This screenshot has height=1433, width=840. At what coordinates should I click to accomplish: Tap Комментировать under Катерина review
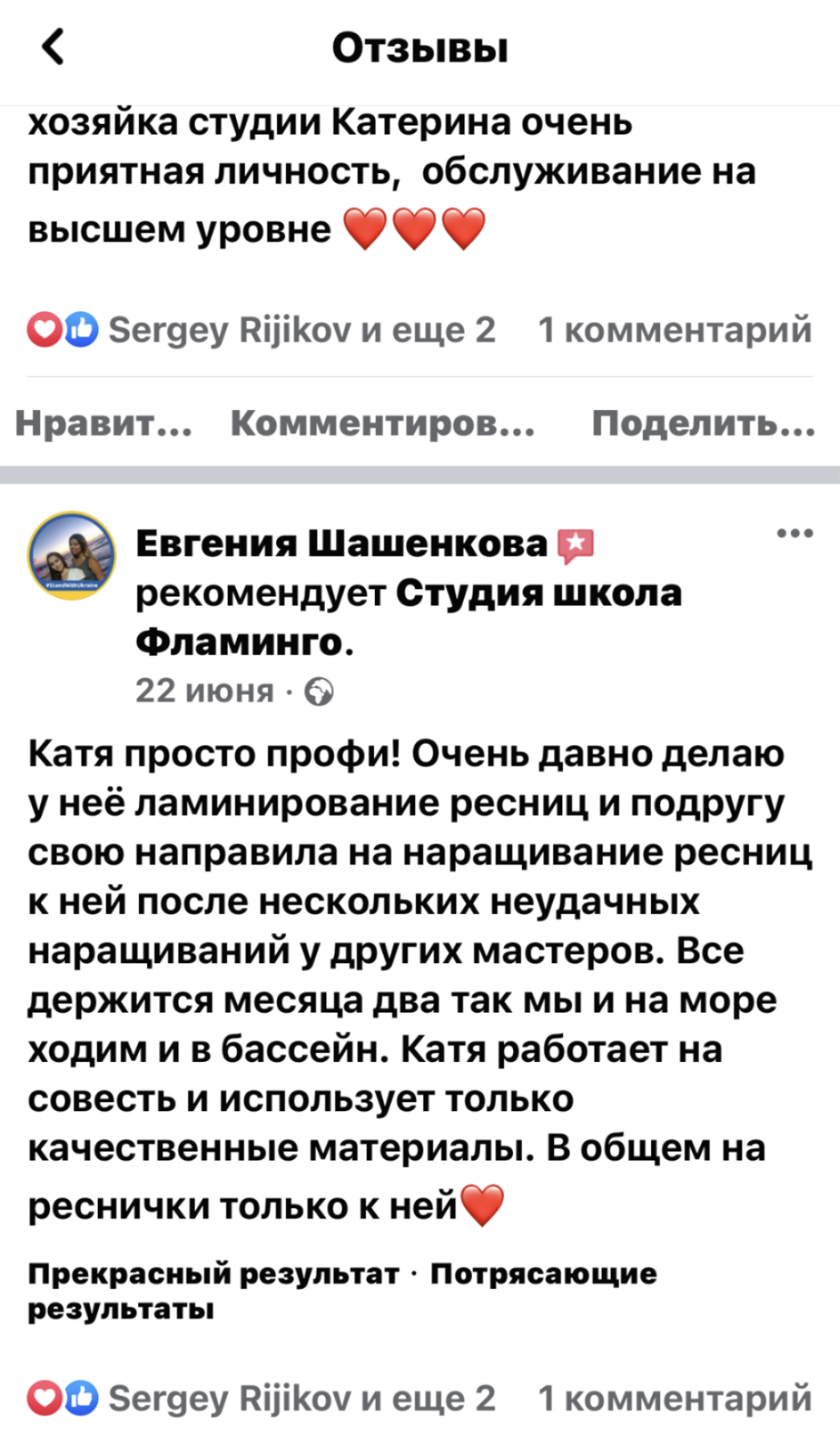(x=382, y=423)
